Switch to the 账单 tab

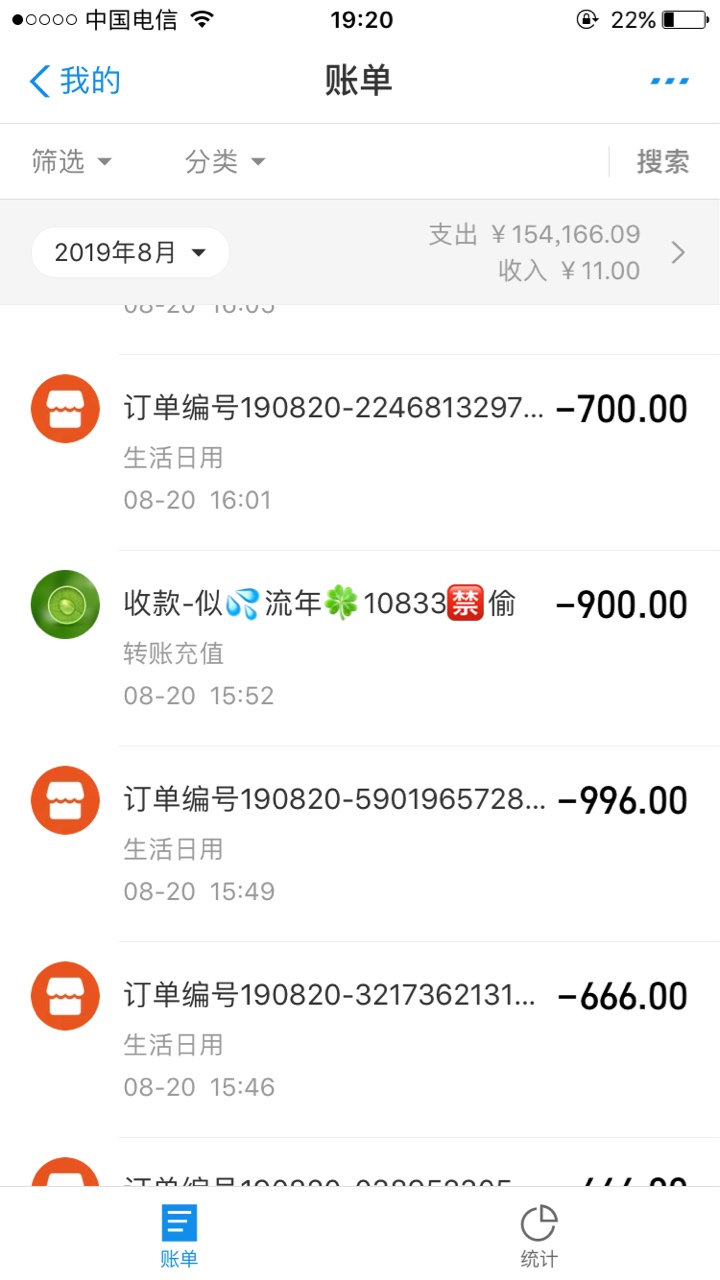[180, 1235]
